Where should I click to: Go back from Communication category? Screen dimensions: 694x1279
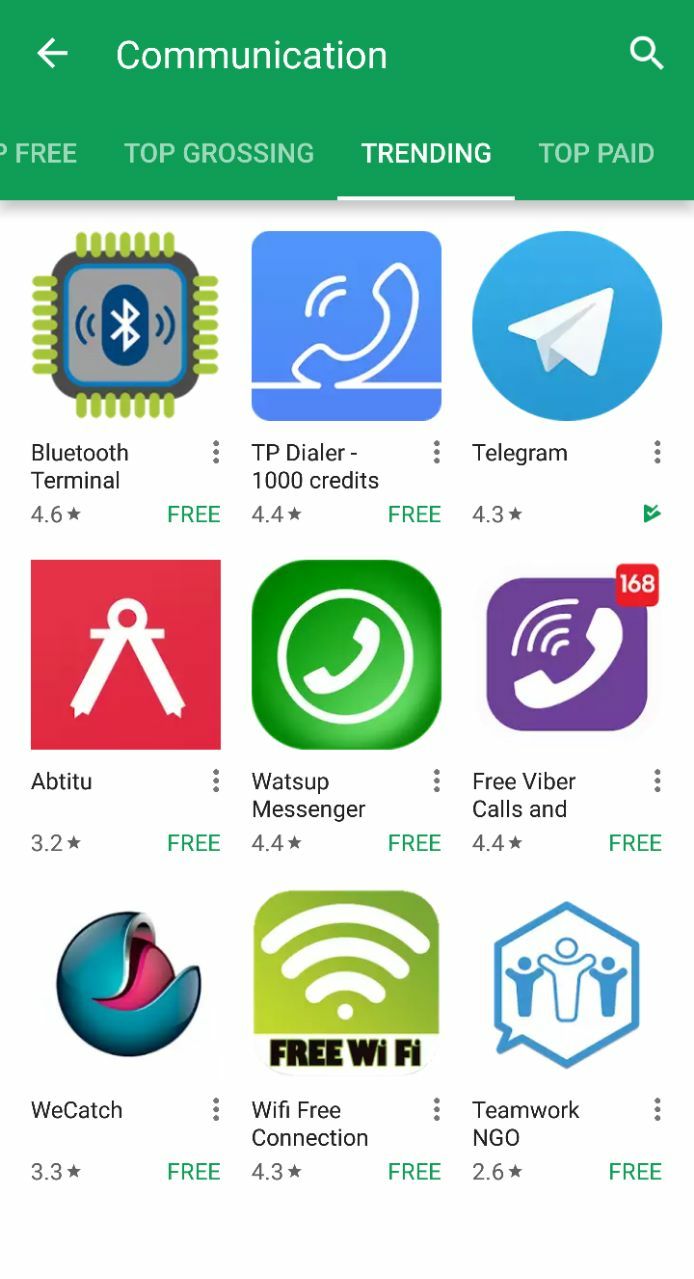tap(52, 54)
